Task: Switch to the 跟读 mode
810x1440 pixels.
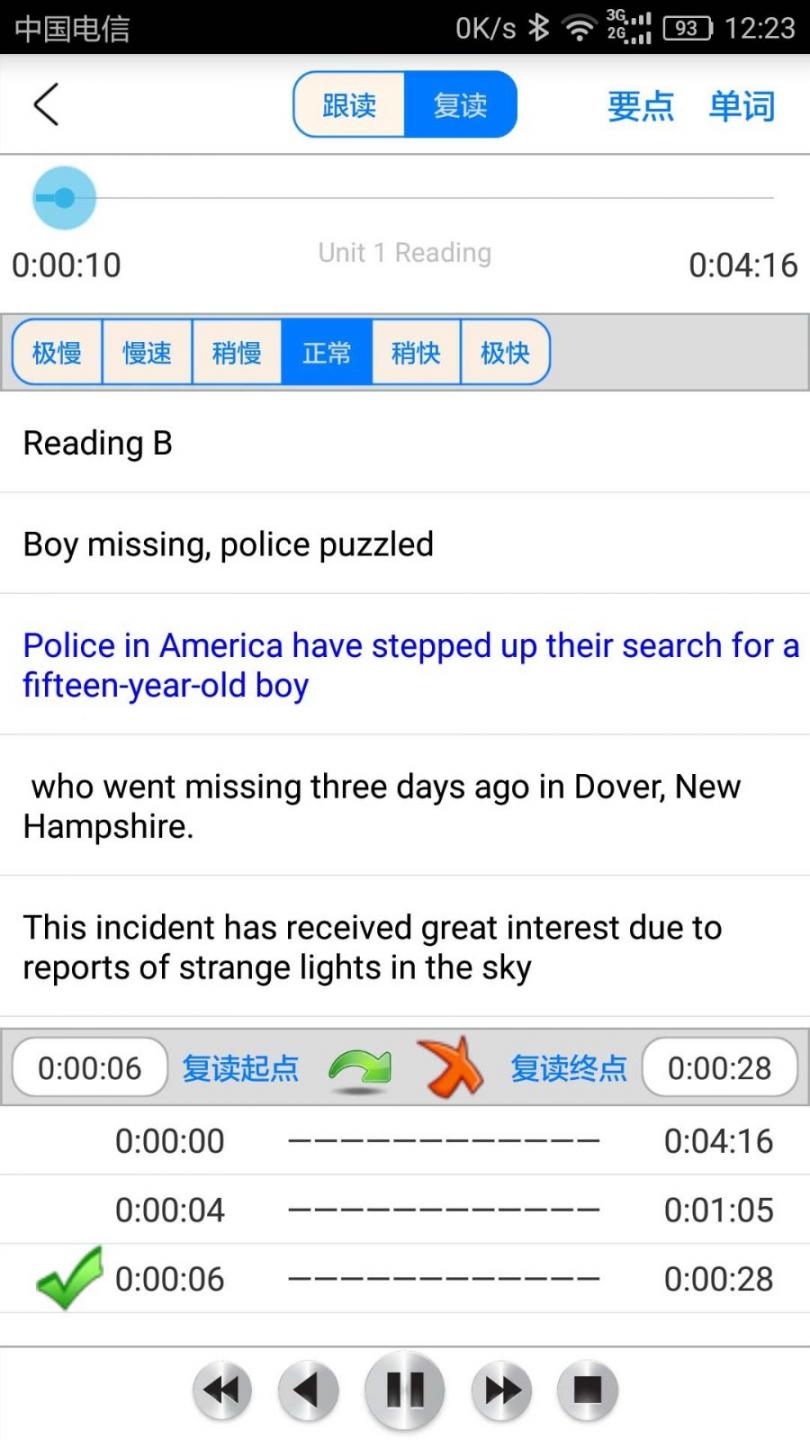Action: tap(349, 105)
